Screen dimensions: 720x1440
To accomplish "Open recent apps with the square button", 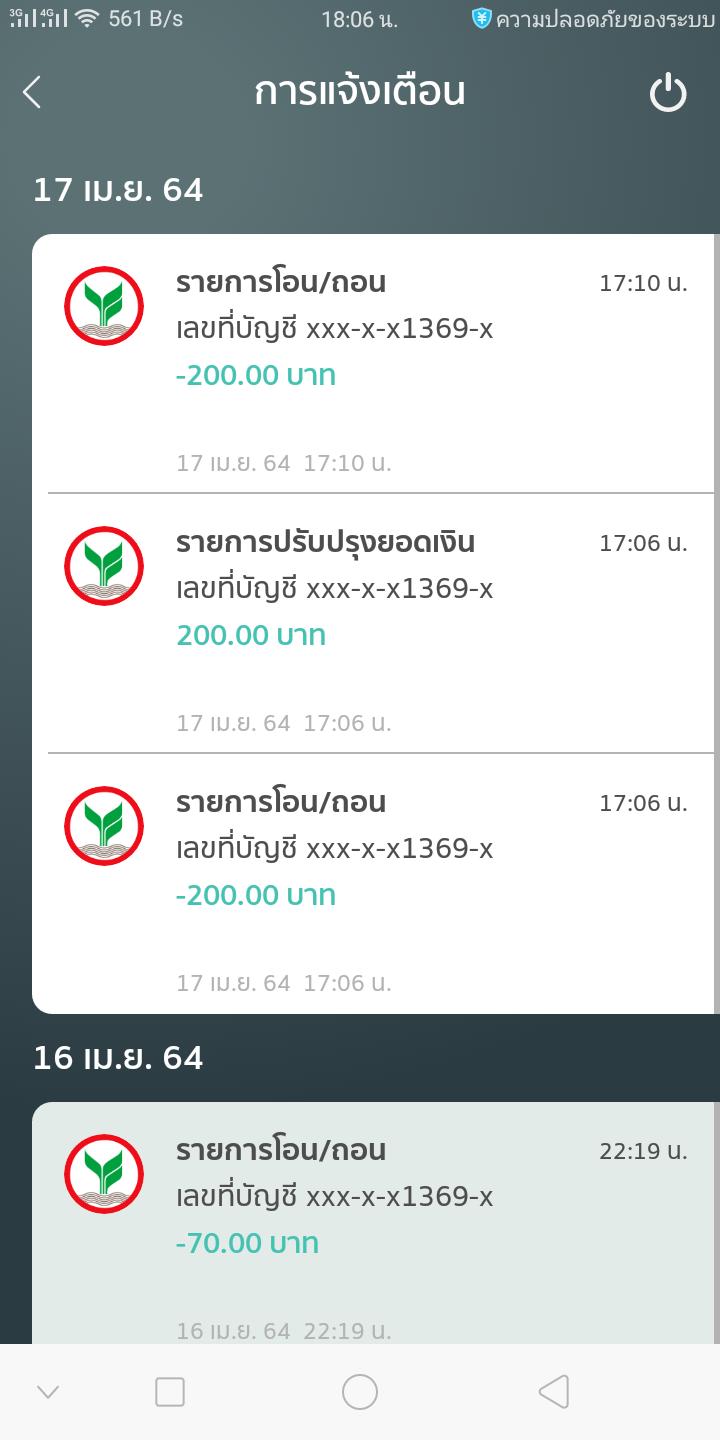I will 170,1392.
